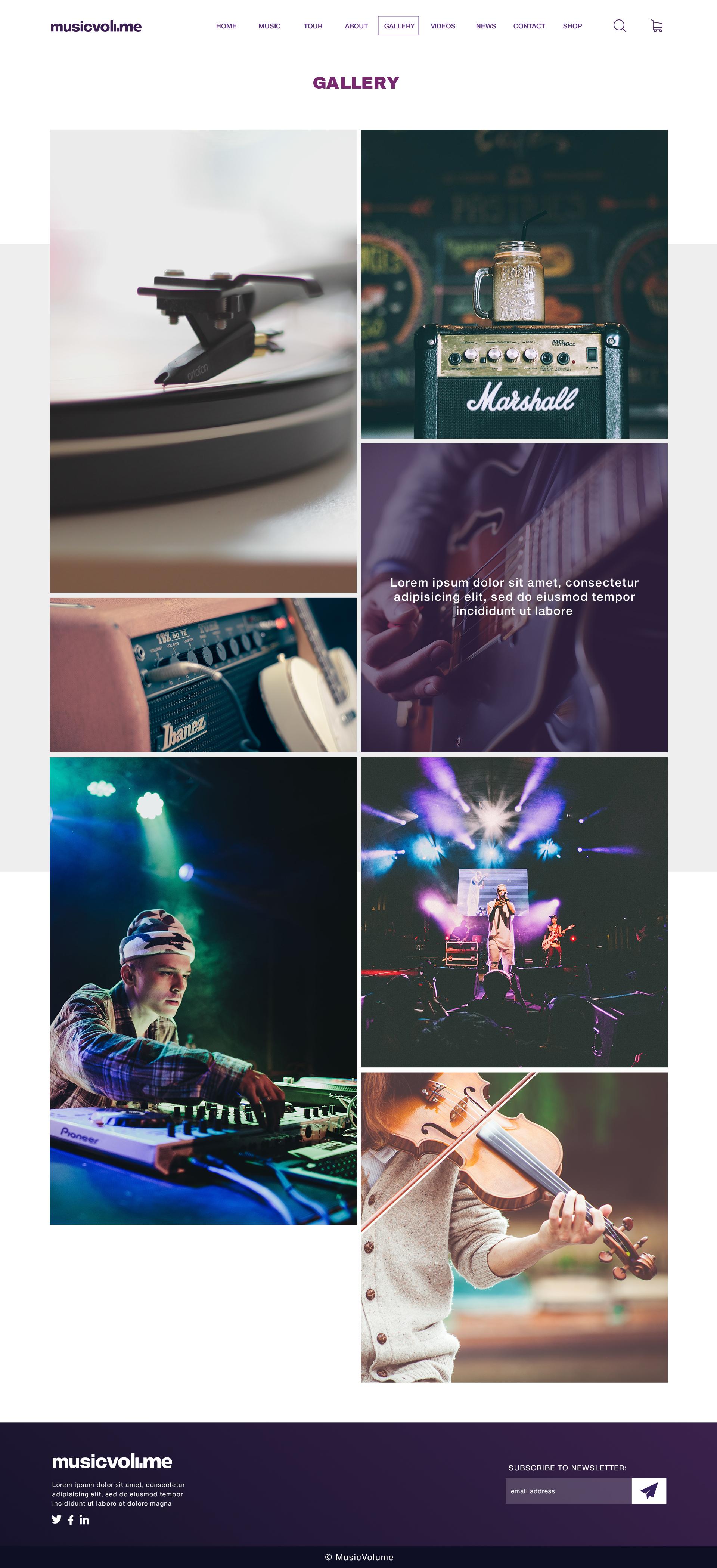Open the Shop page
This screenshot has height=1568, width=717.
coord(572,26)
